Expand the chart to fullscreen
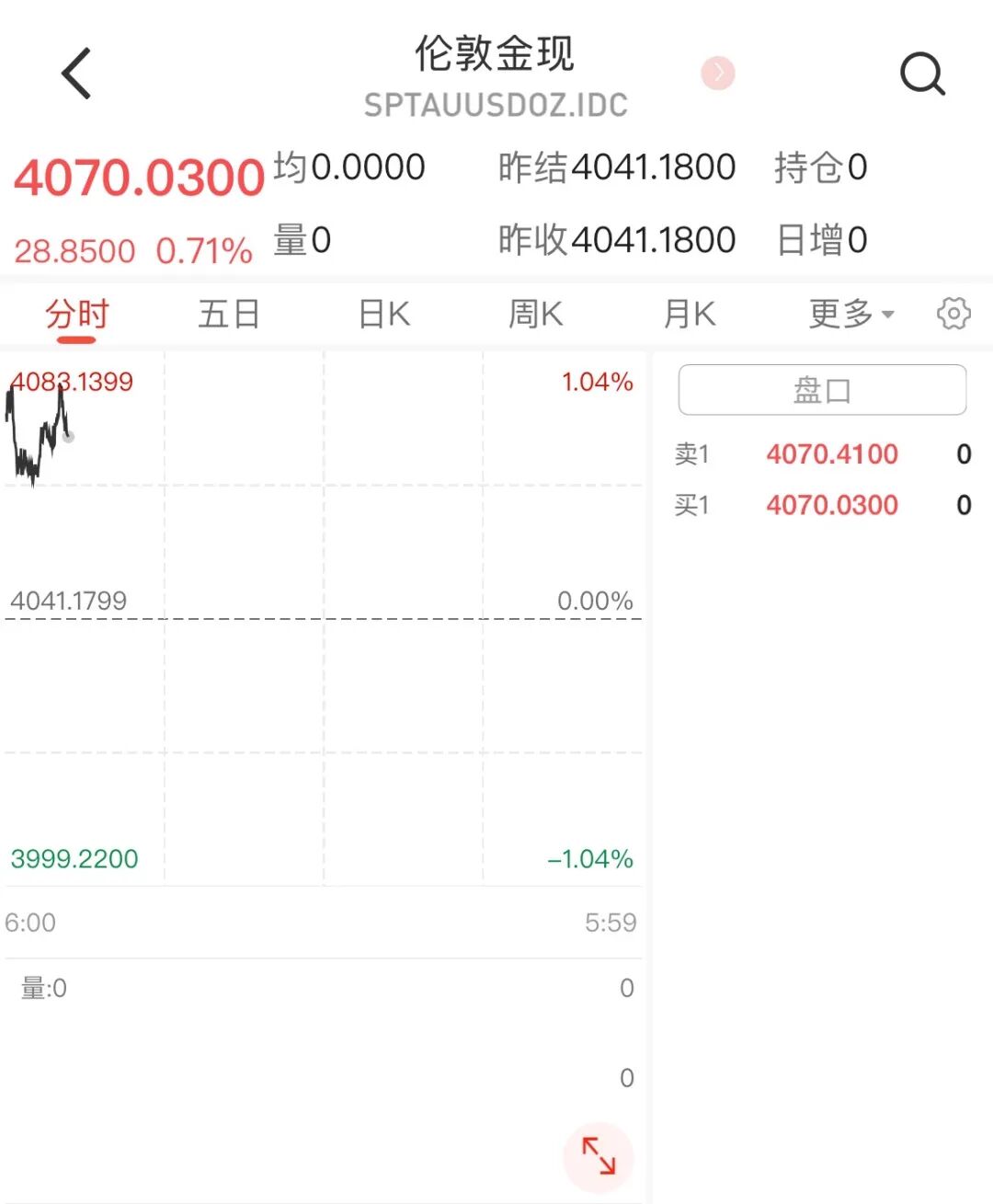 click(599, 1155)
